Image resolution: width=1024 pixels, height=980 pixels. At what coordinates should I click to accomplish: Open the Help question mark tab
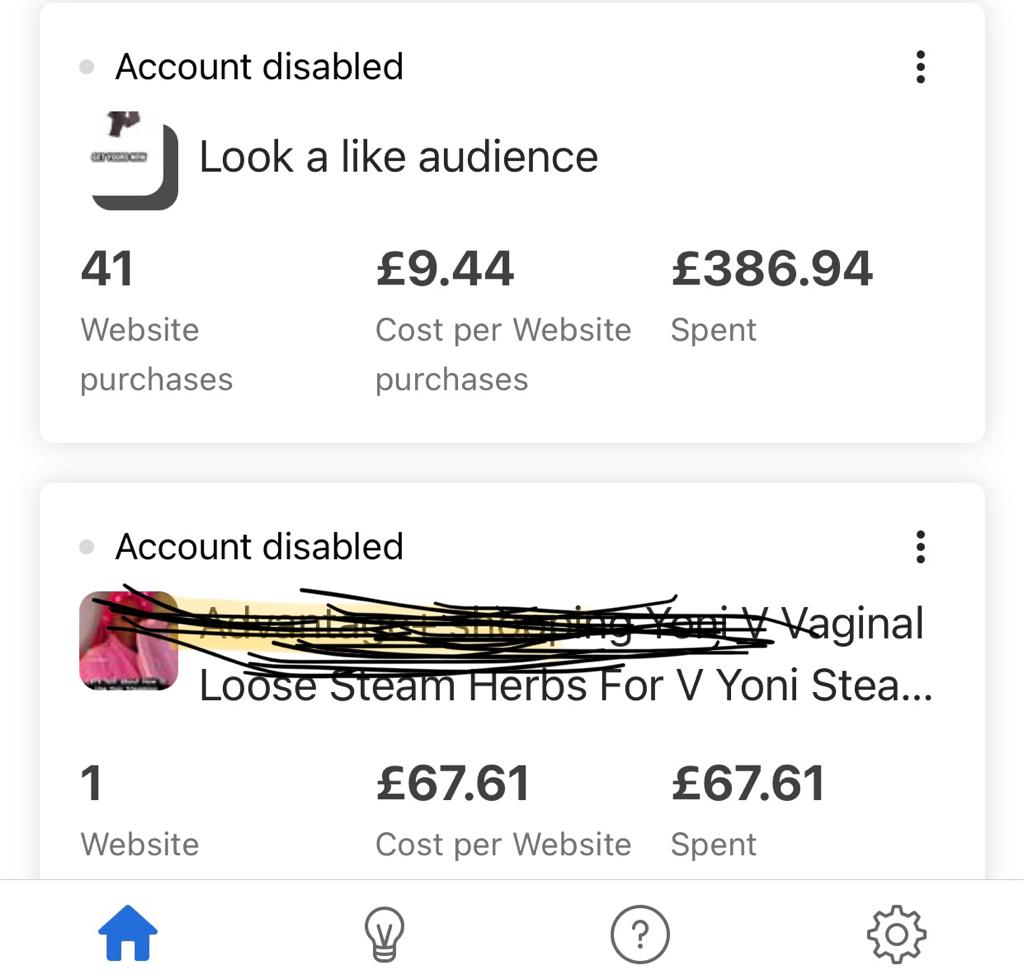click(640, 935)
